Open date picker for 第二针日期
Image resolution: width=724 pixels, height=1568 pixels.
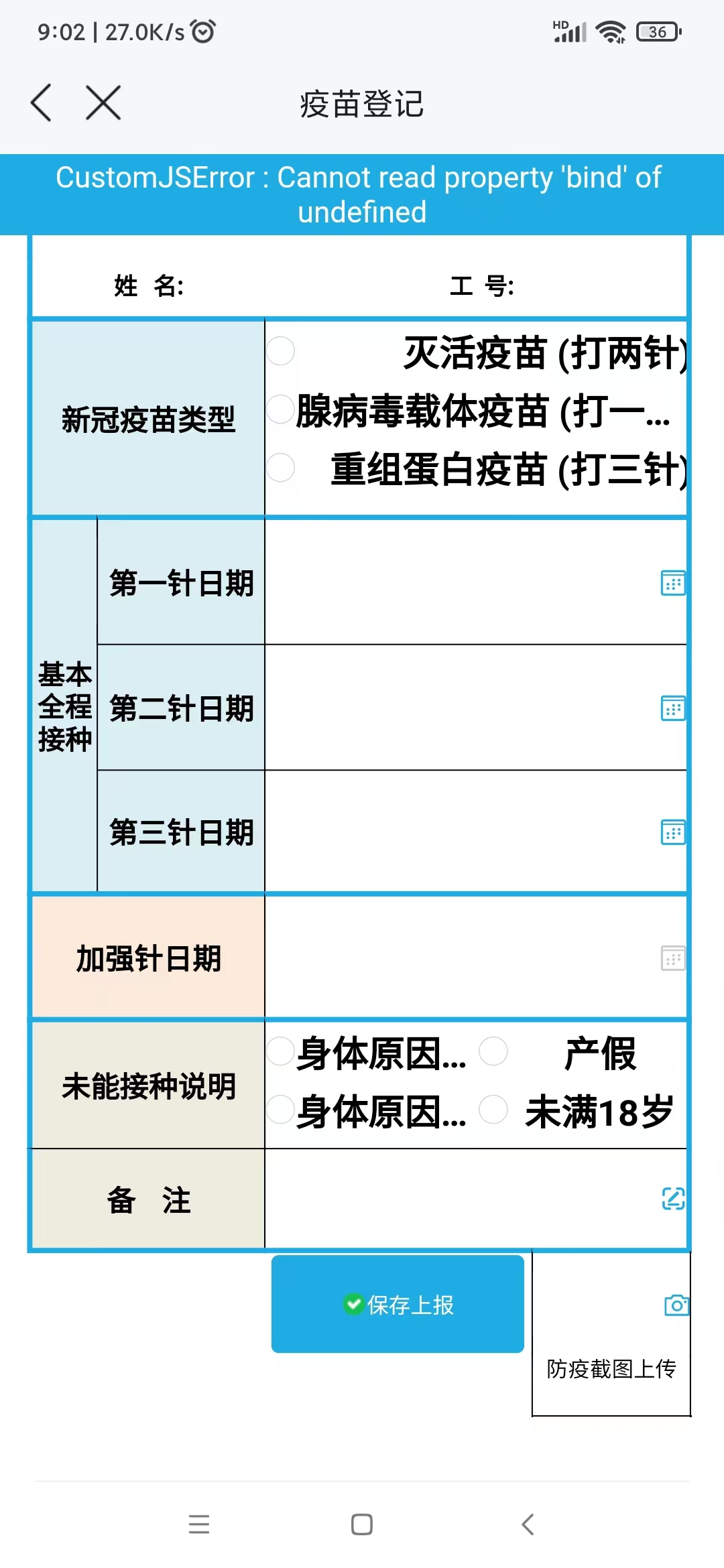point(673,708)
